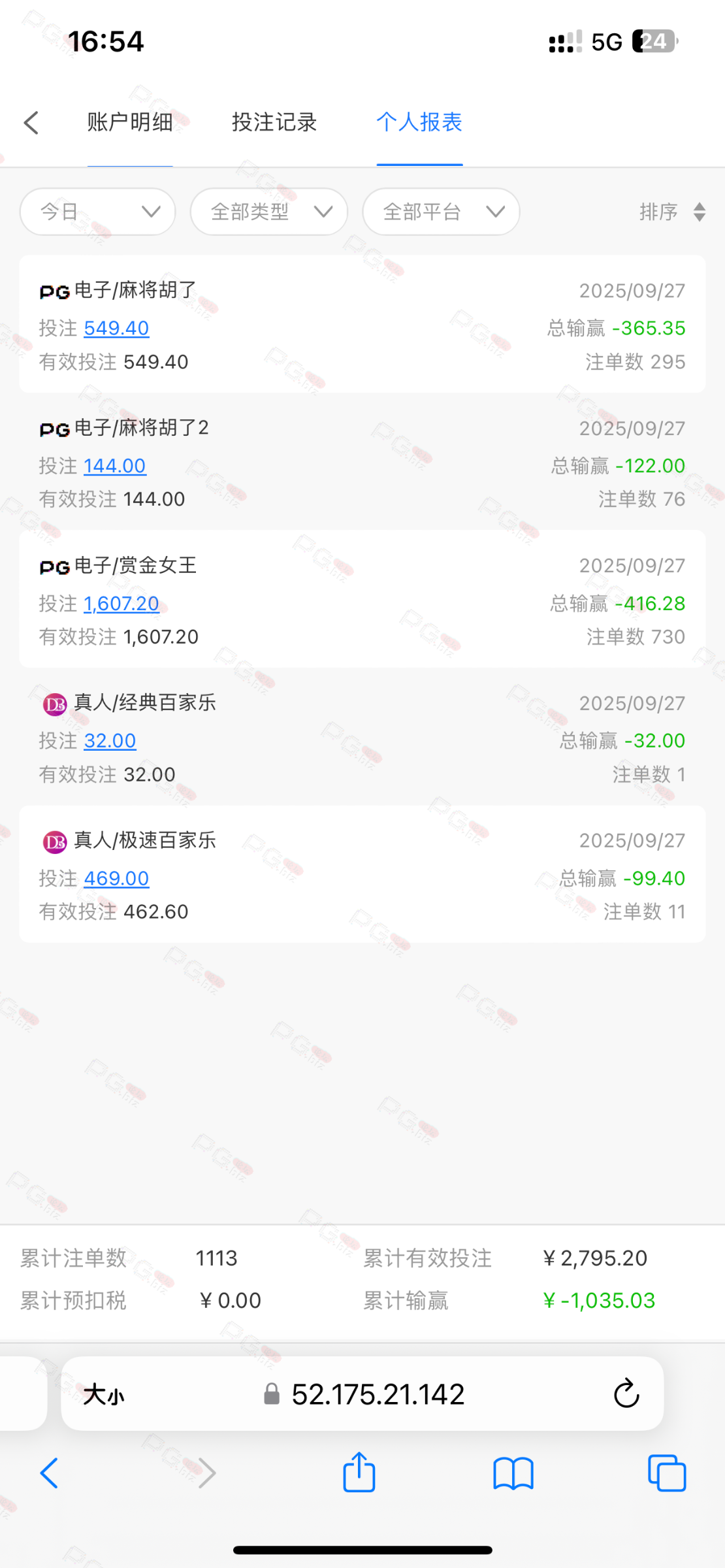725x1568 pixels.
Task: Open Safari bookmarks
Action: pyautogui.click(x=513, y=1473)
